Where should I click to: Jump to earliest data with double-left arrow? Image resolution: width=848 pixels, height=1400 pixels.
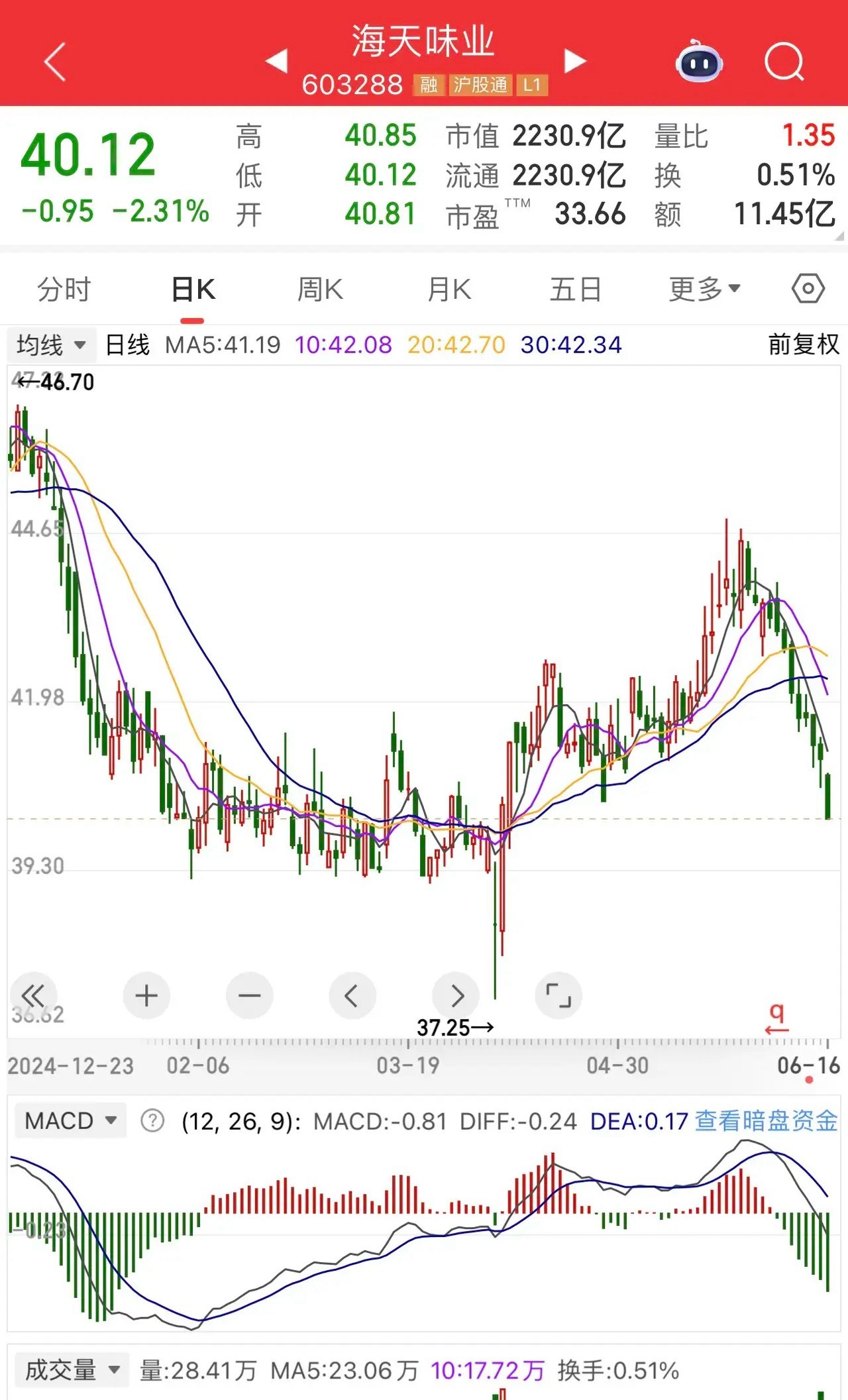click(x=33, y=995)
